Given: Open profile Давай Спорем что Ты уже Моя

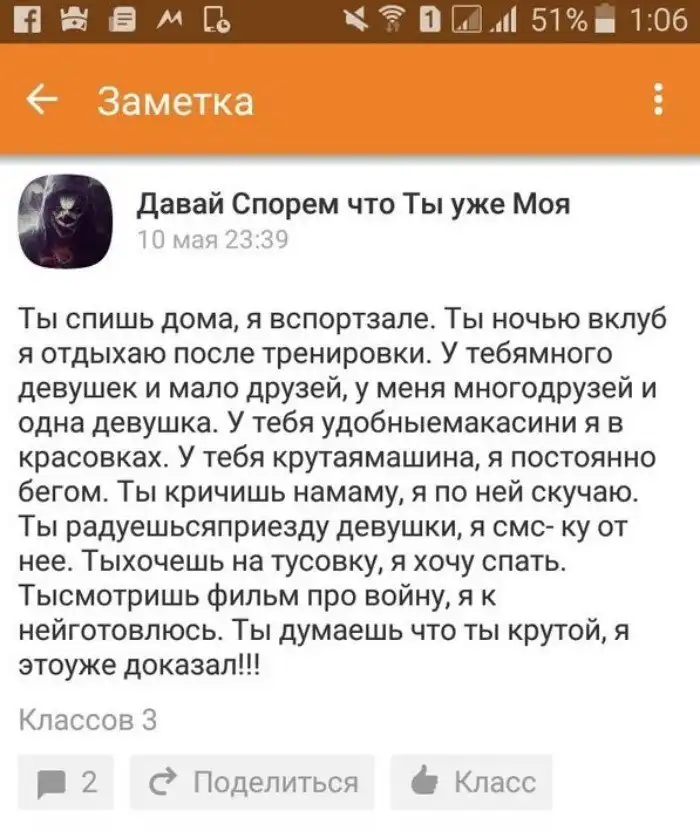Looking at the screenshot, I should (352, 203).
